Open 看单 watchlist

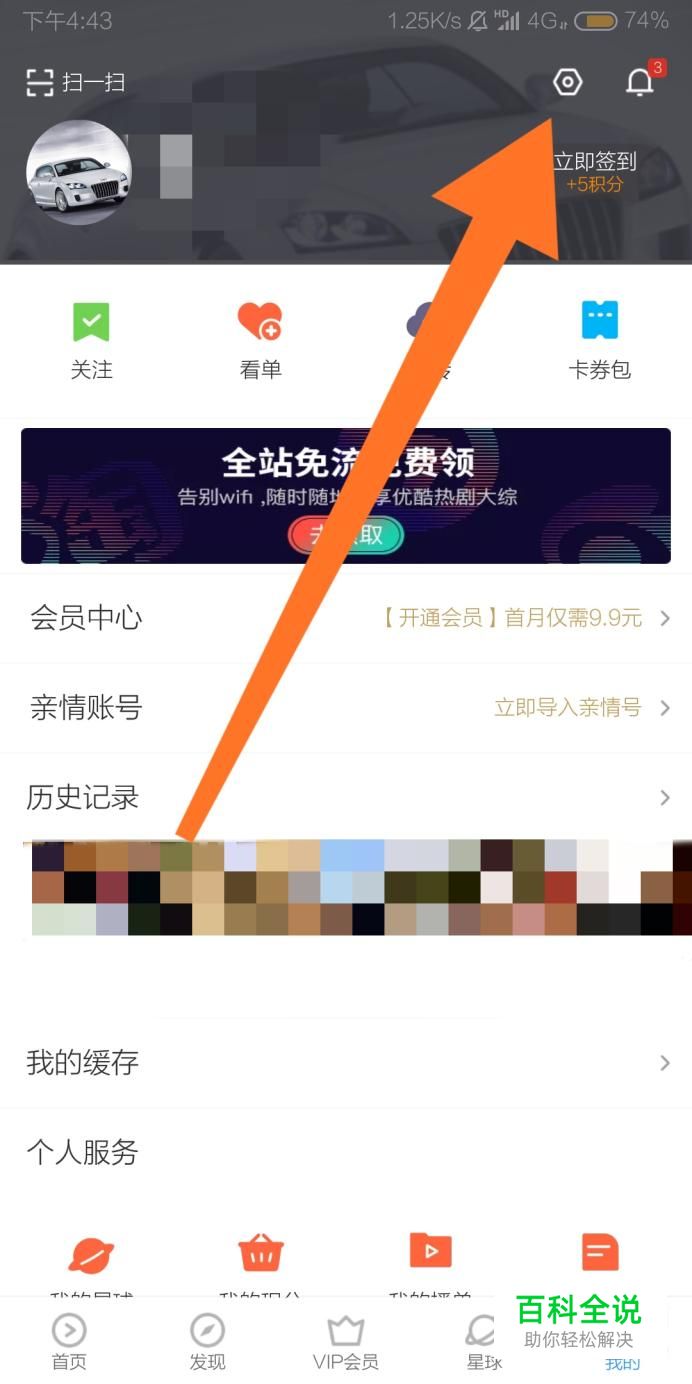click(260, 341)
